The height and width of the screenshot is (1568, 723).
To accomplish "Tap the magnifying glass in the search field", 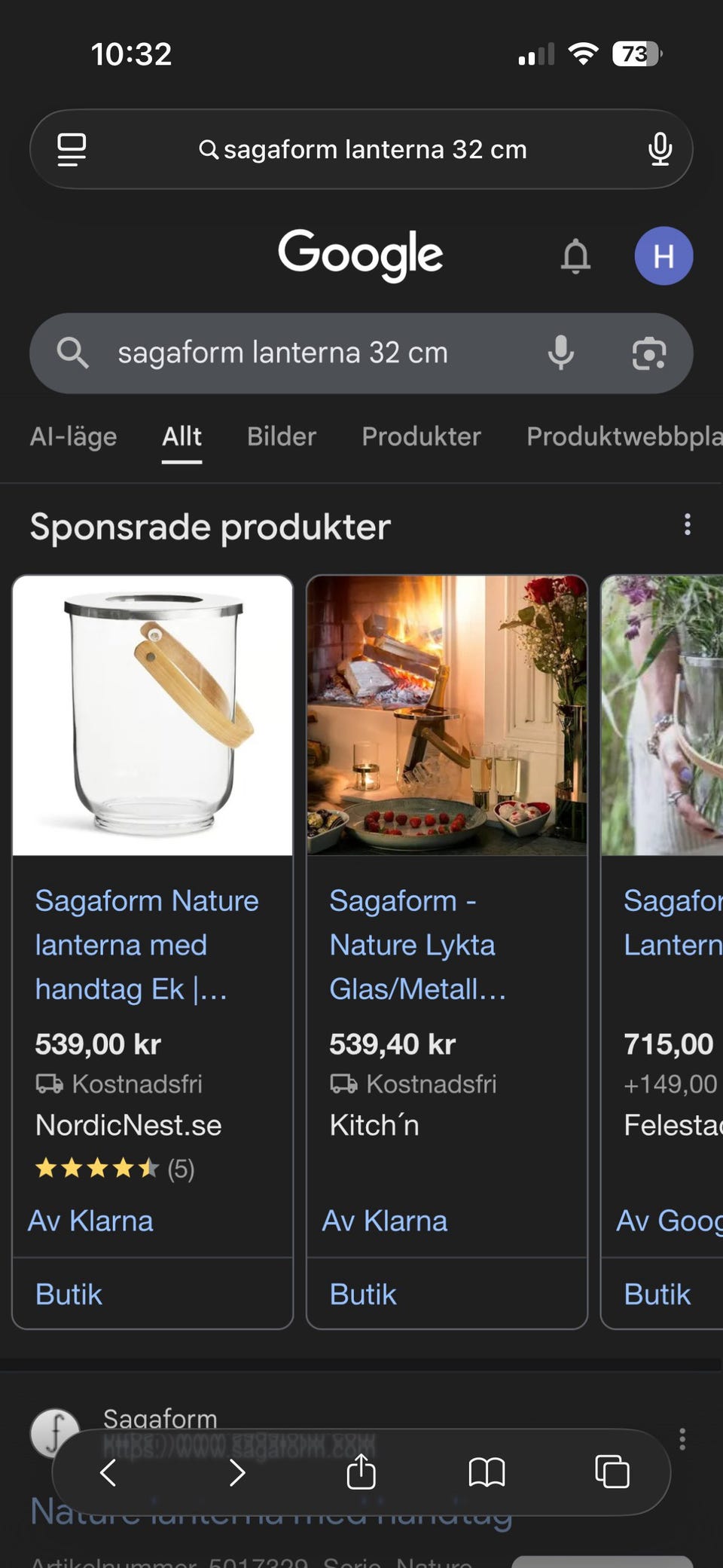I will point(72,354).
